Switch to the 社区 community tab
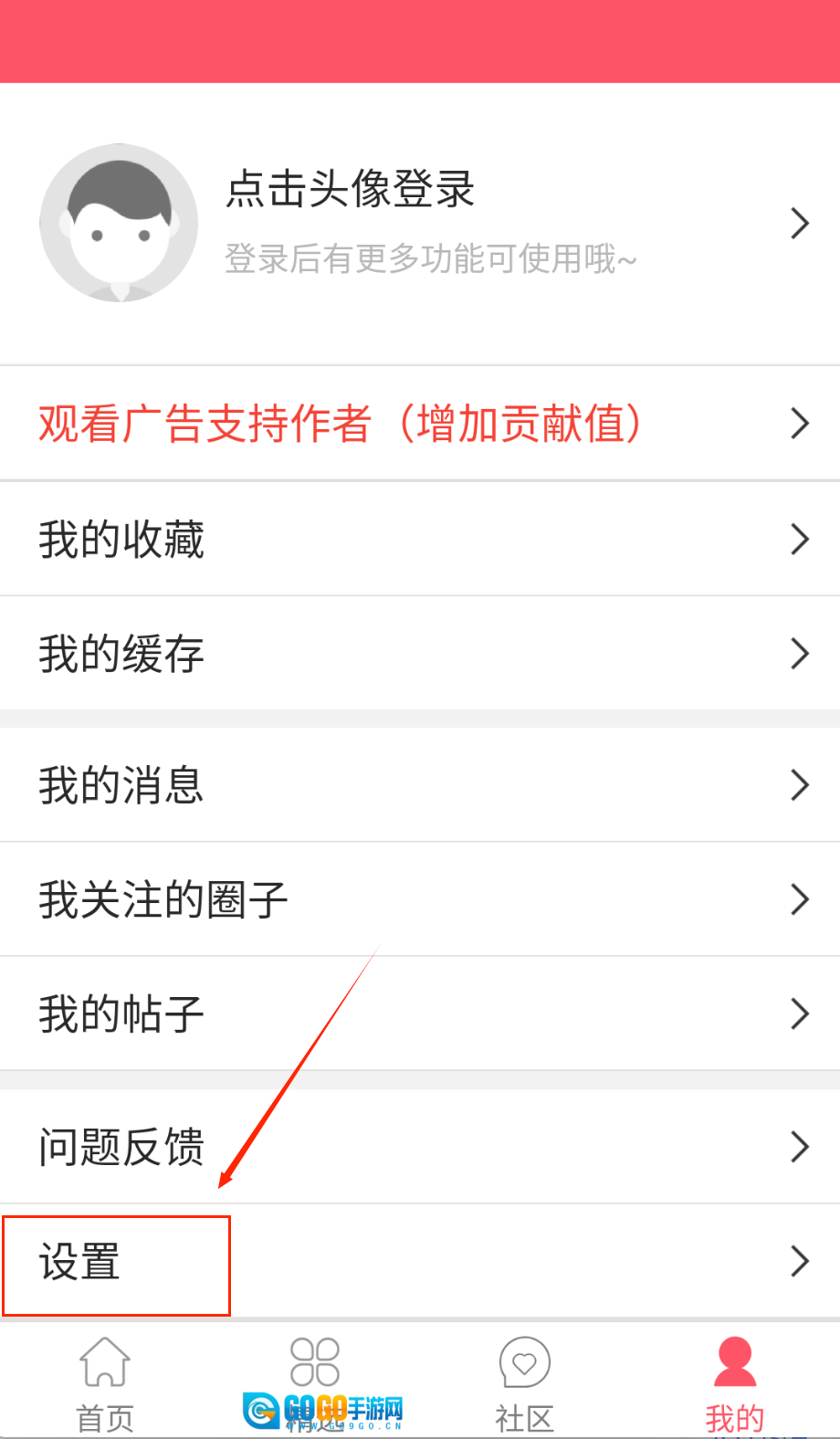The width and height of the screenshot is (840, 1439). point(525,1383)
